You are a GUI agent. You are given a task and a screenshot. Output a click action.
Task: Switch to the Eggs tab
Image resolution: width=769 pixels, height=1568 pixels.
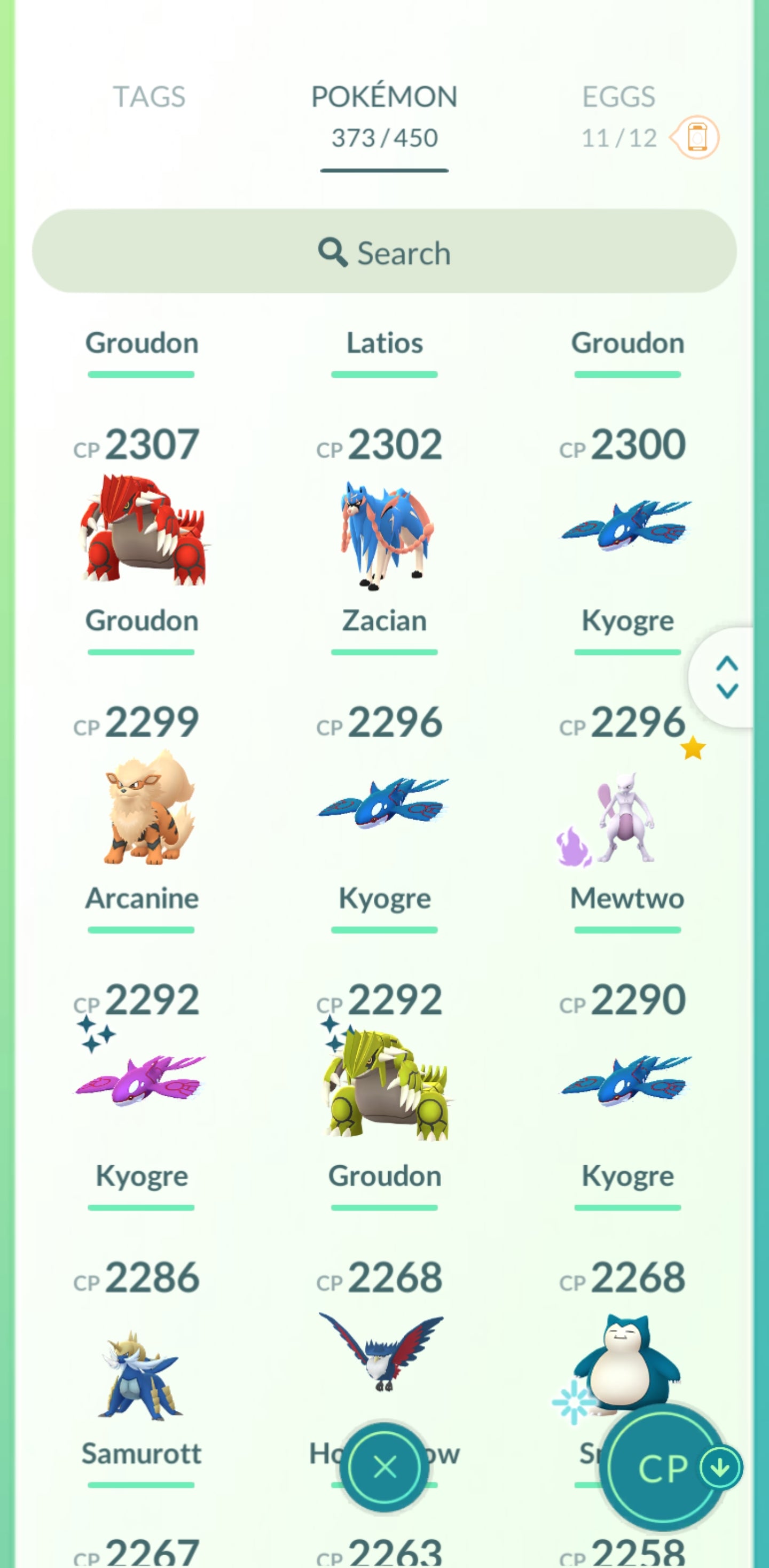coord(618,97)
